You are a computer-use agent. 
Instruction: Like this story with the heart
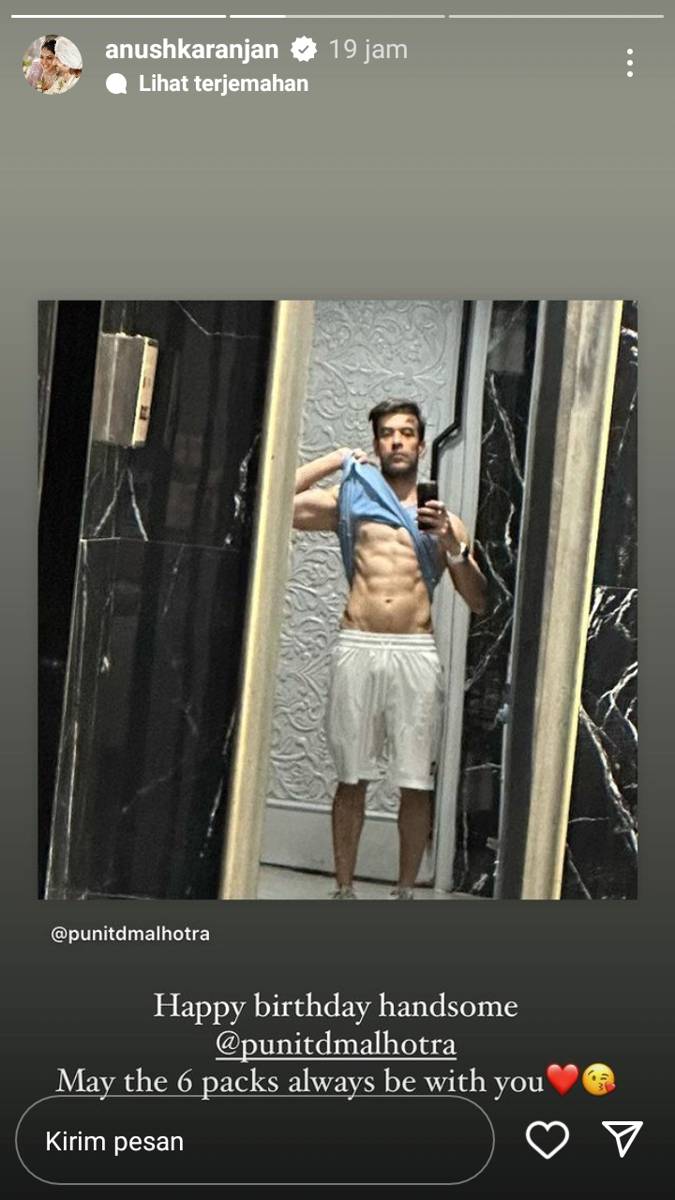tap(547, 1140)
